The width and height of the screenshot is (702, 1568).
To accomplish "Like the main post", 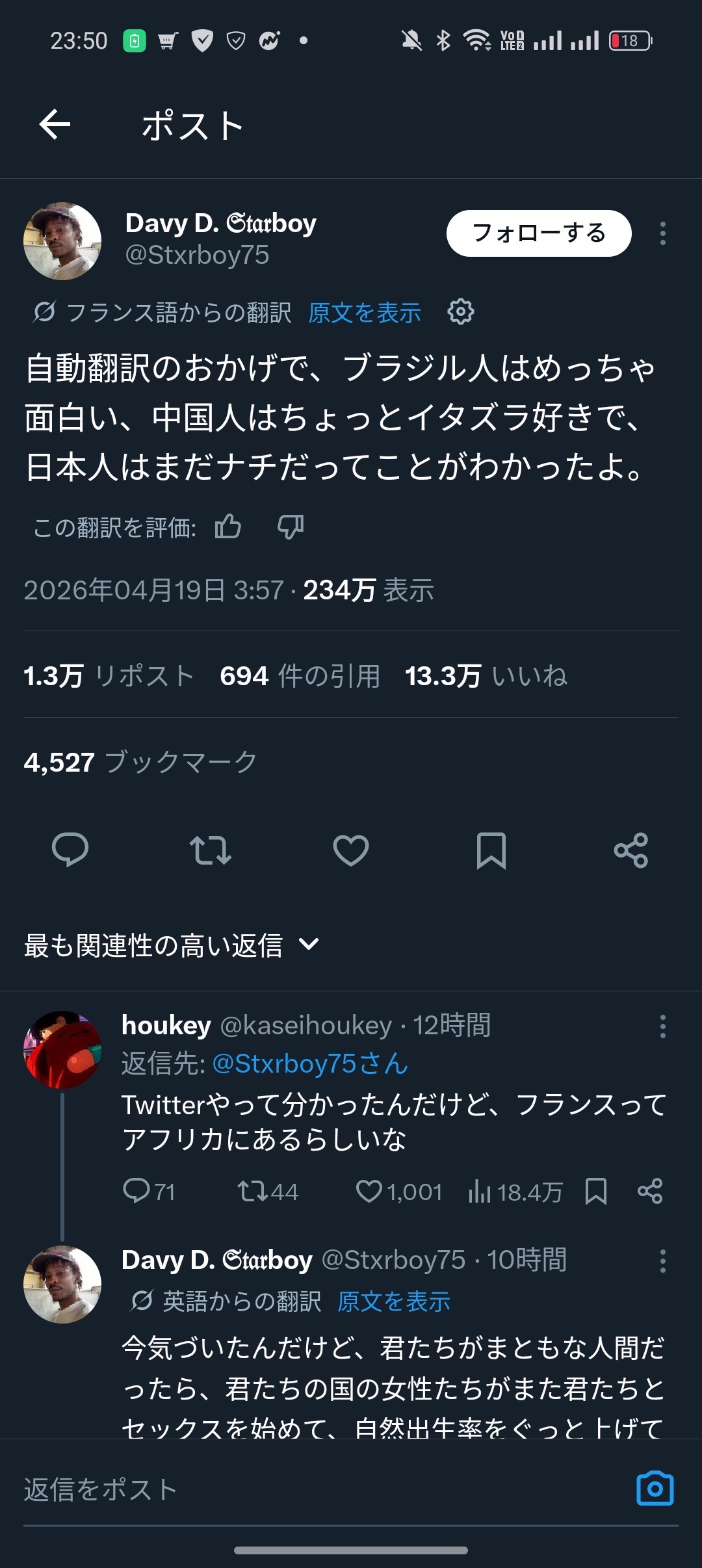I will (x=351, y=850).
